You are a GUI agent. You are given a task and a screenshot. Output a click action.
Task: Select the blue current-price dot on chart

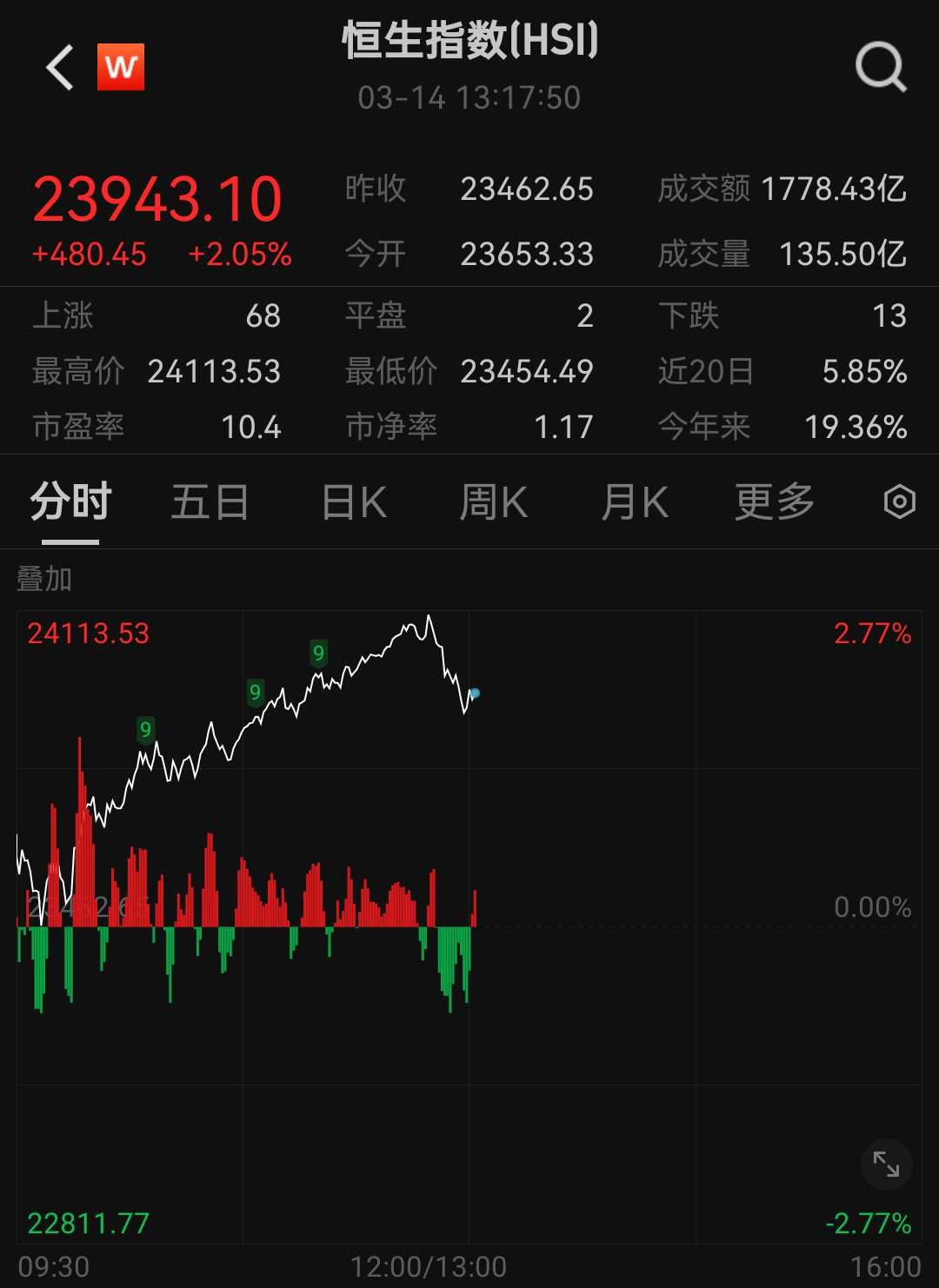point(474,693)
